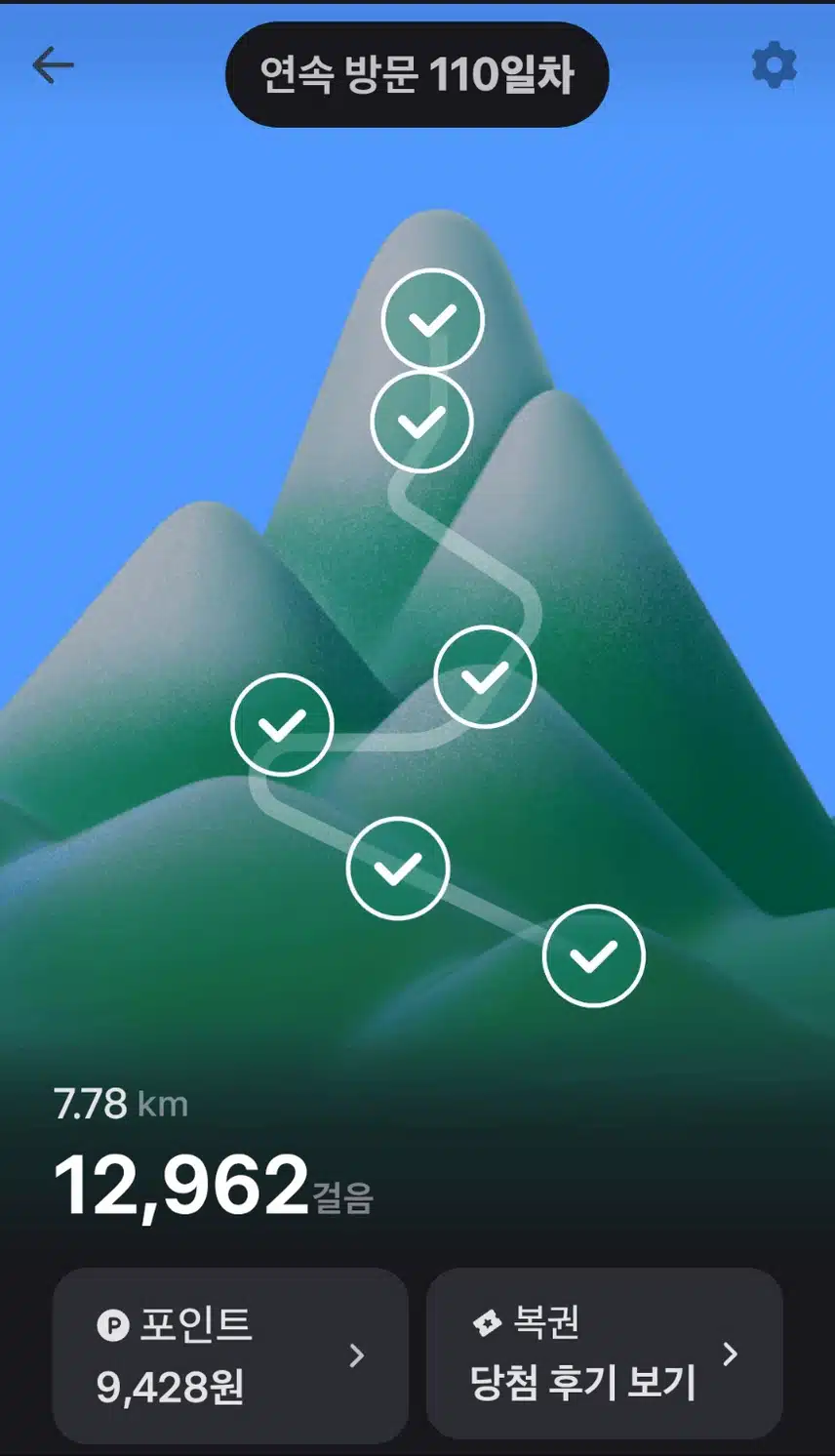
Task: Go back using the top arrow
Action: click(x=53, y=66)
